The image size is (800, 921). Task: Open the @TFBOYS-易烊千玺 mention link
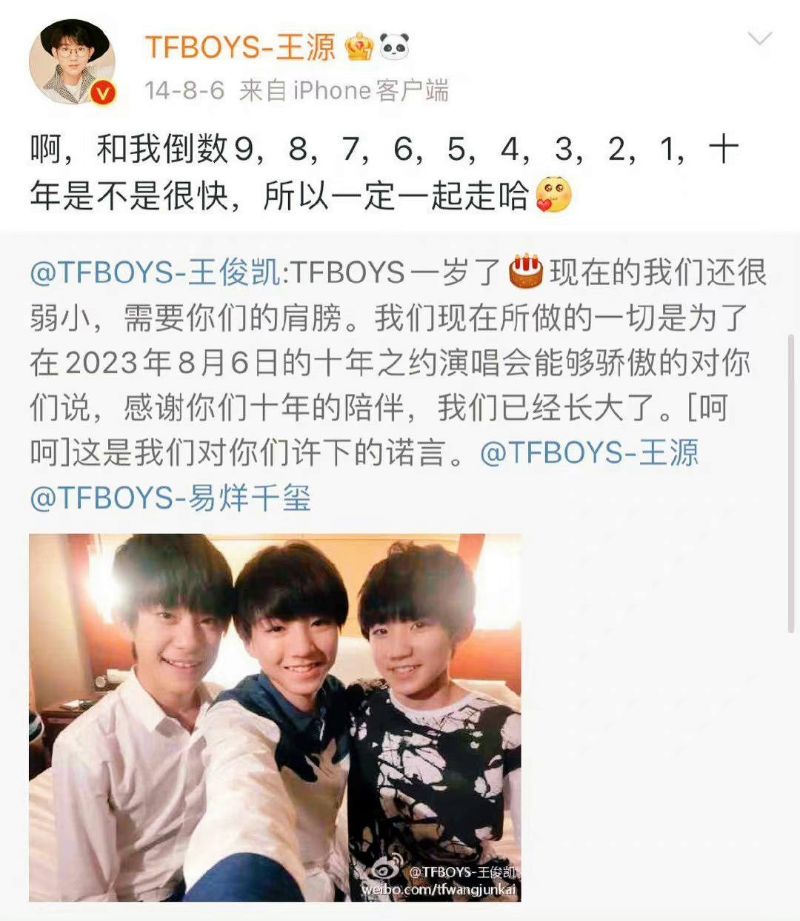[x=170, y=497]
